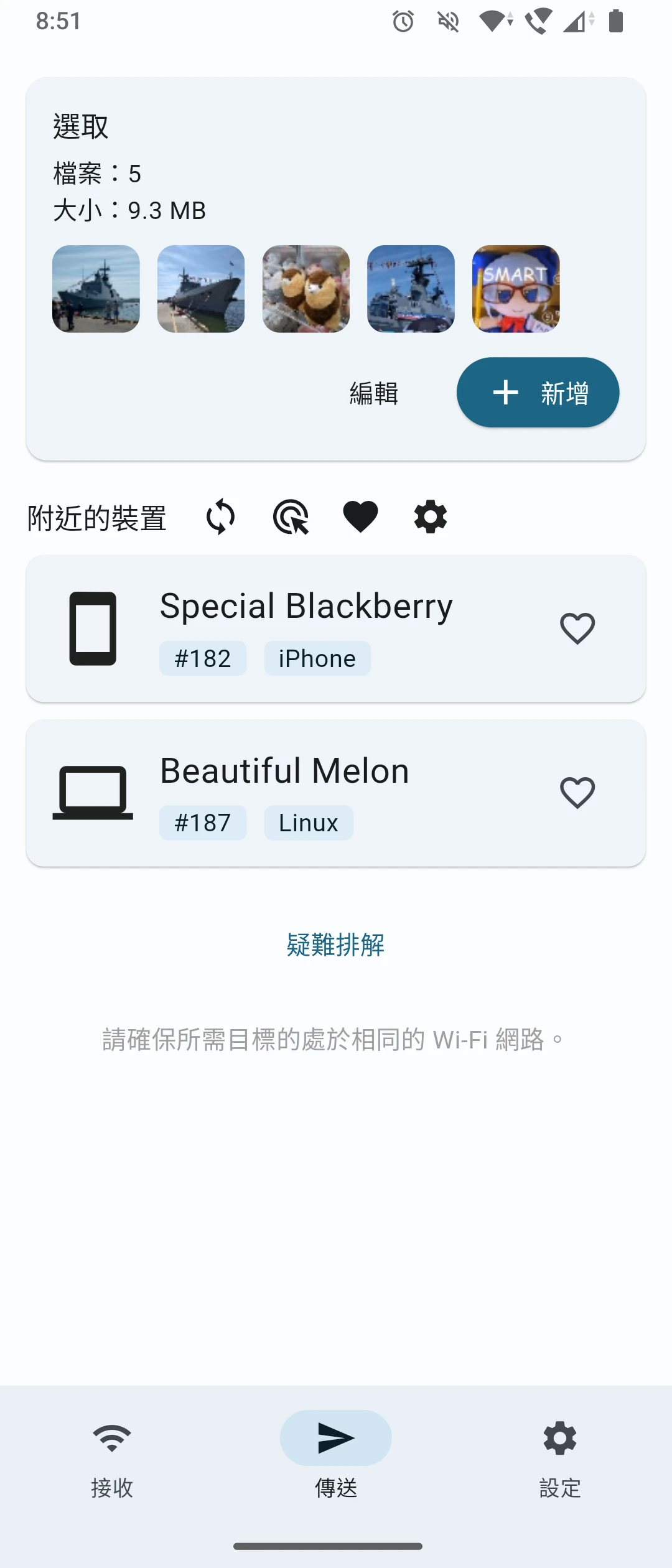Open the 疑難排解 troubleshooting link
The height and width of the screenshot is (1568, 672).
click(x=335, y=945)
